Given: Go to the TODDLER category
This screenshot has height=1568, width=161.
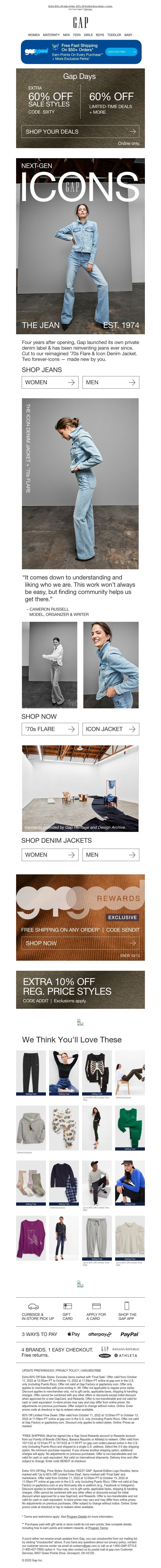Looking at the screenshot, I should (114, 35).
